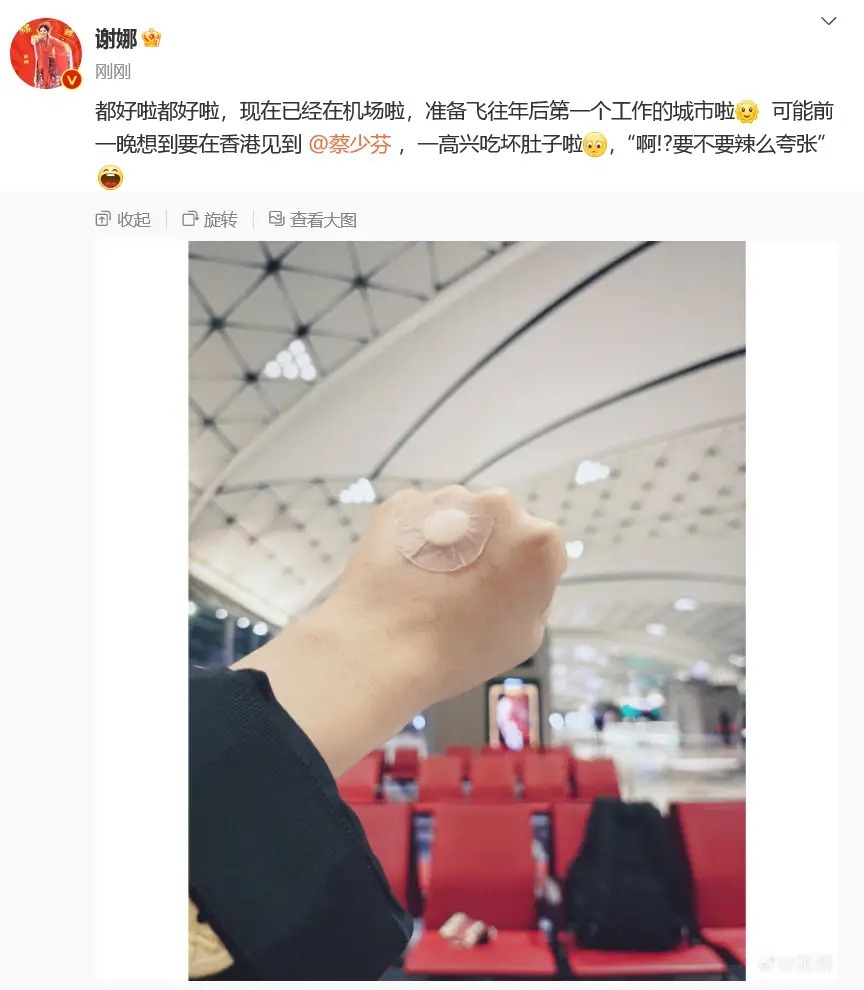The height and width of the screenshot is (990, 864).
Task: Open 谢娜's profile avatar
Action: 46,53
